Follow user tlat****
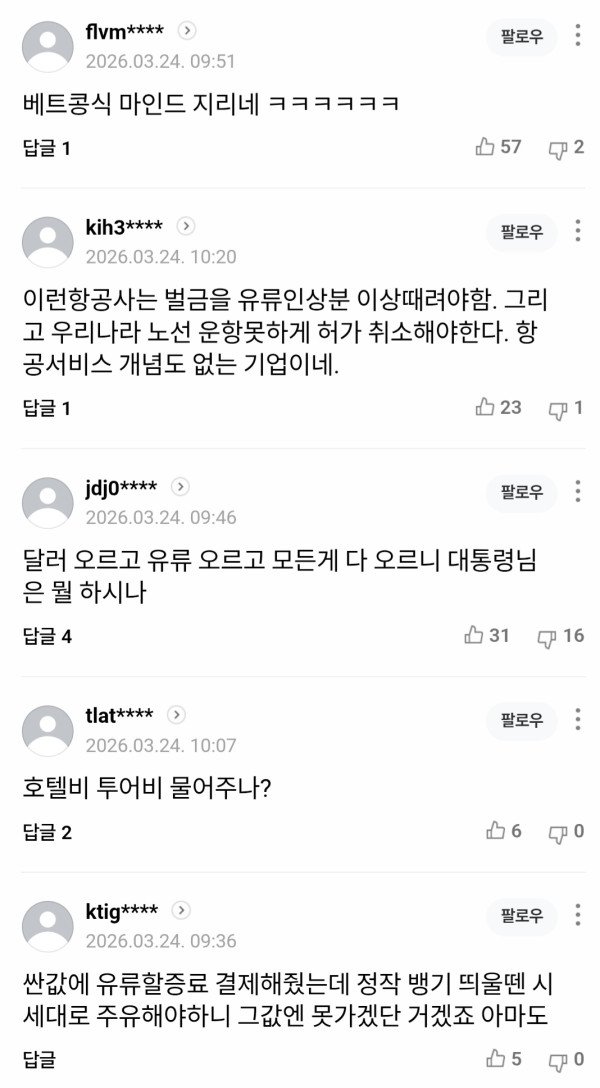600x1088 pixels. (x=522, y=720)
